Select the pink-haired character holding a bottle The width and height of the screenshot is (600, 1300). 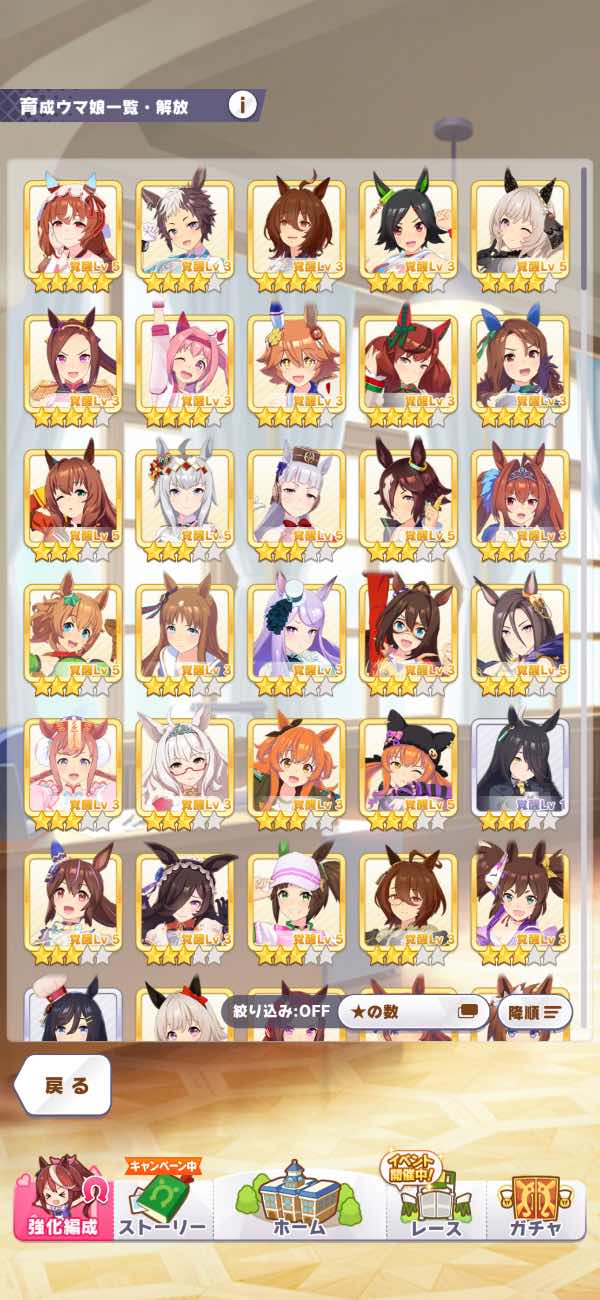click(x=184, y=365)
